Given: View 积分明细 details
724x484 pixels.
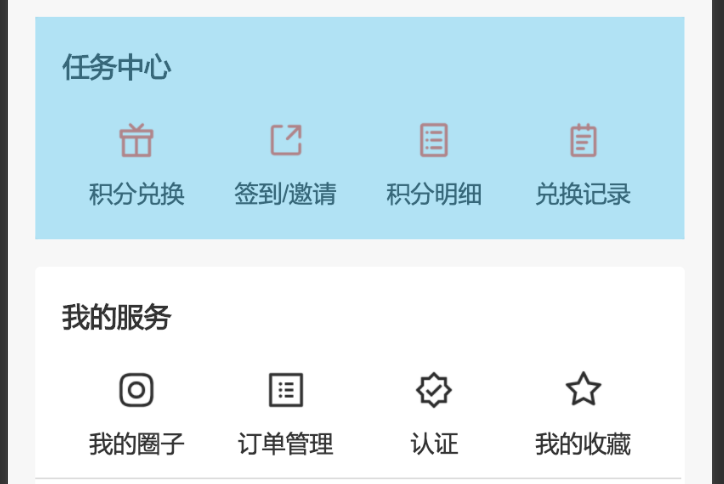Looking at the screenshot, I should [434, 164].
